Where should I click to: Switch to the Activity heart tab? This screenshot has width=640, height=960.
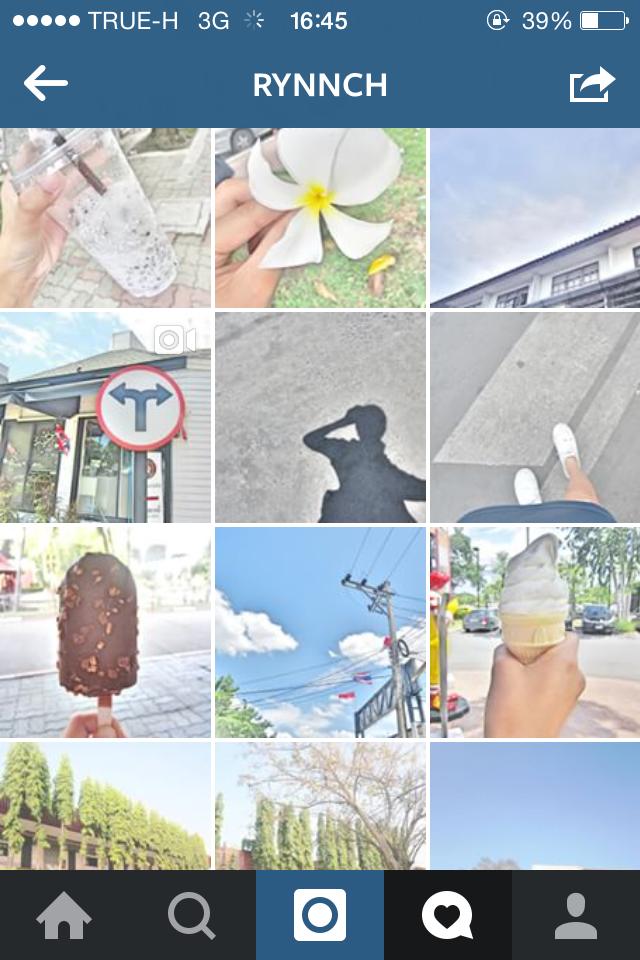coord(448,915)
